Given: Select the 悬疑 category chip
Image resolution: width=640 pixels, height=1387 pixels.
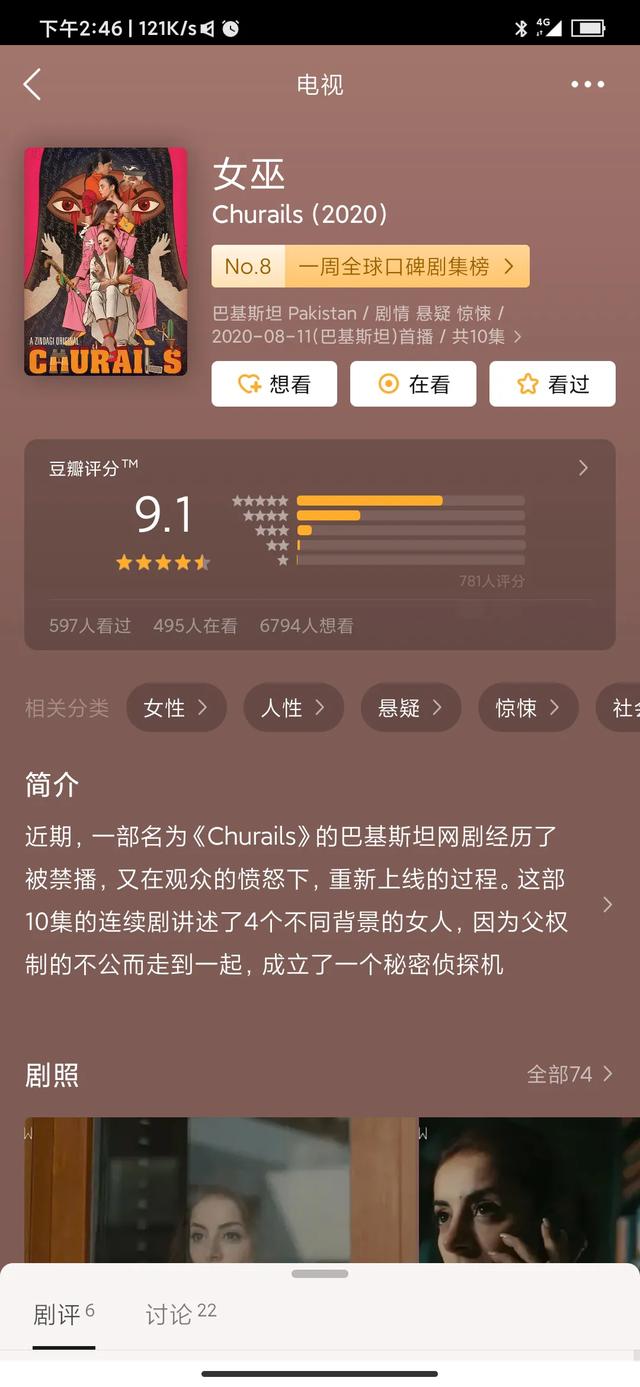Looking at the screenshot, I should (410, 708).
